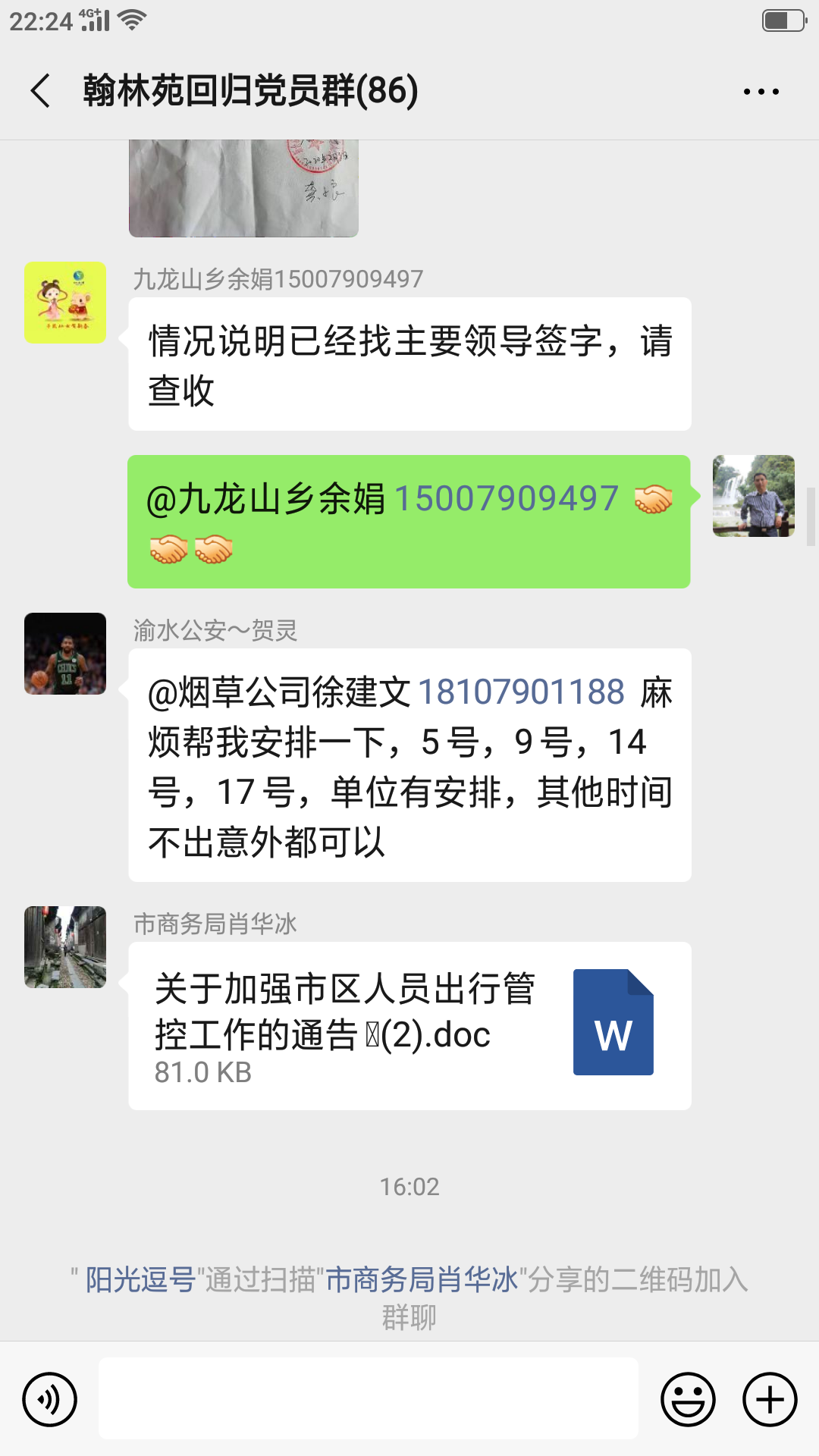Focus the message text field
819x1456 pixels.
click(x=369, y=1399)
